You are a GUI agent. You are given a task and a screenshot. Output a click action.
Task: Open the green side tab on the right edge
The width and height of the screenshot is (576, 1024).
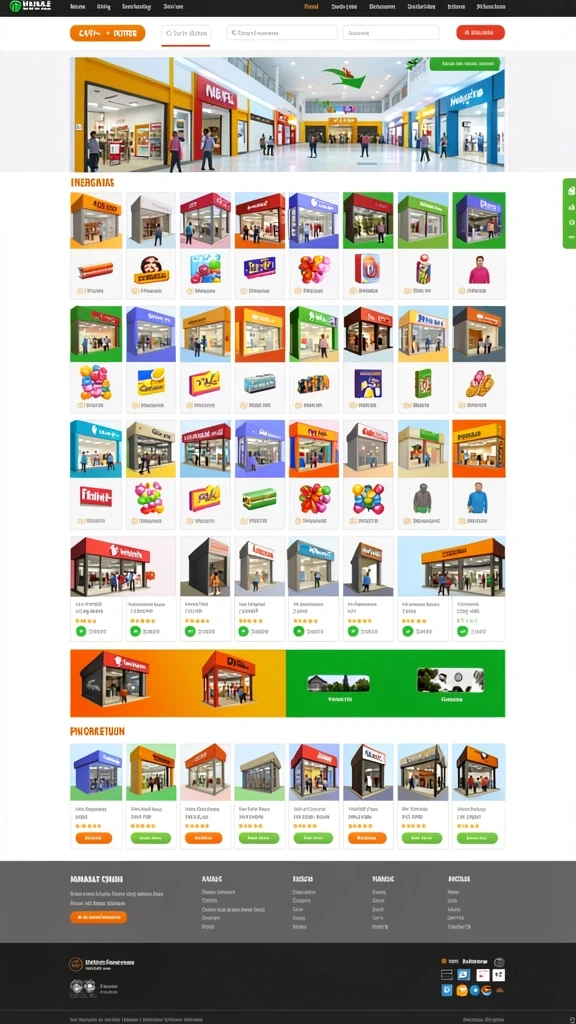click(569, 214)
